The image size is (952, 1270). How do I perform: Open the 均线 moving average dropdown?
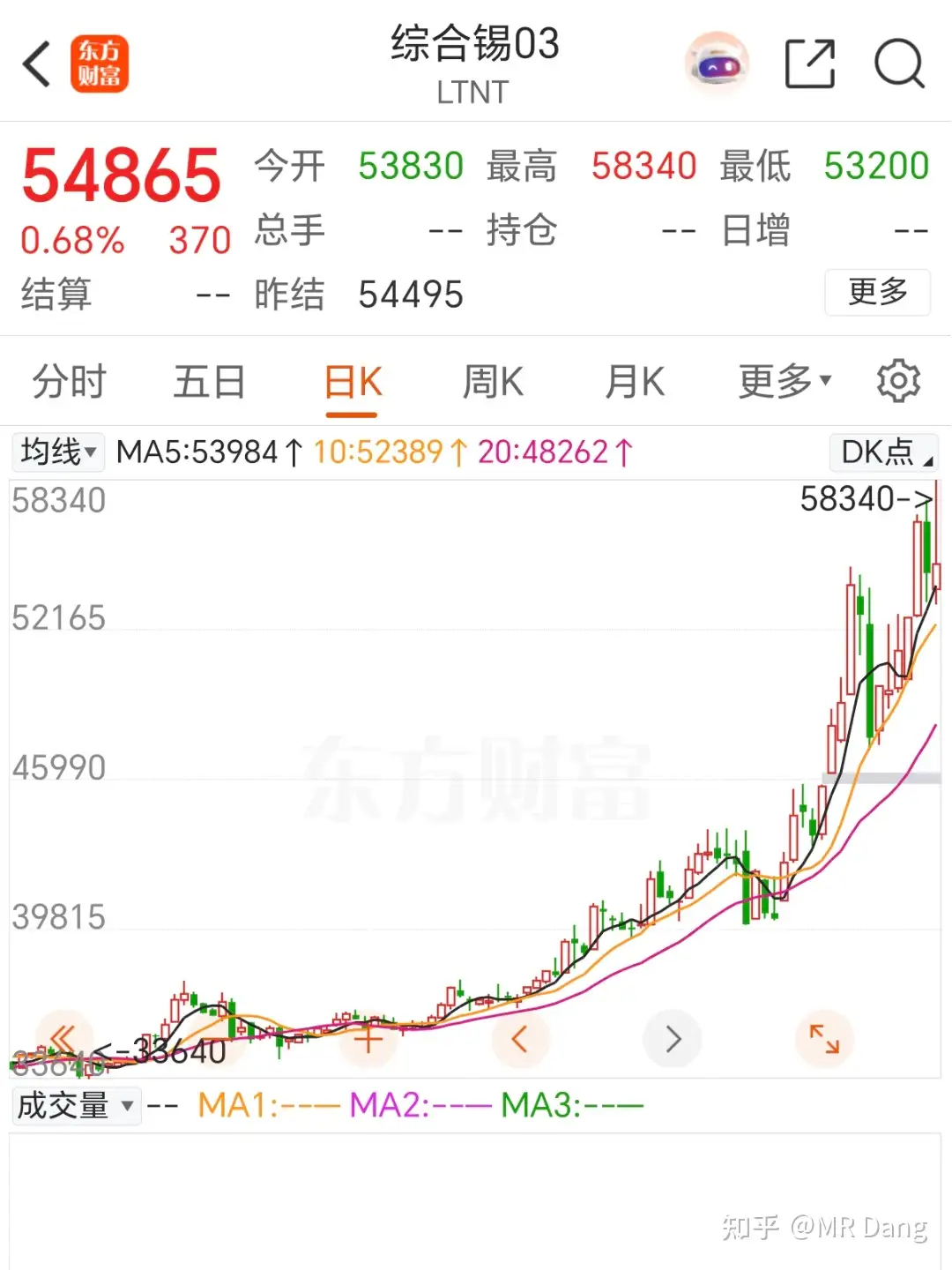[x=57, y=452]
